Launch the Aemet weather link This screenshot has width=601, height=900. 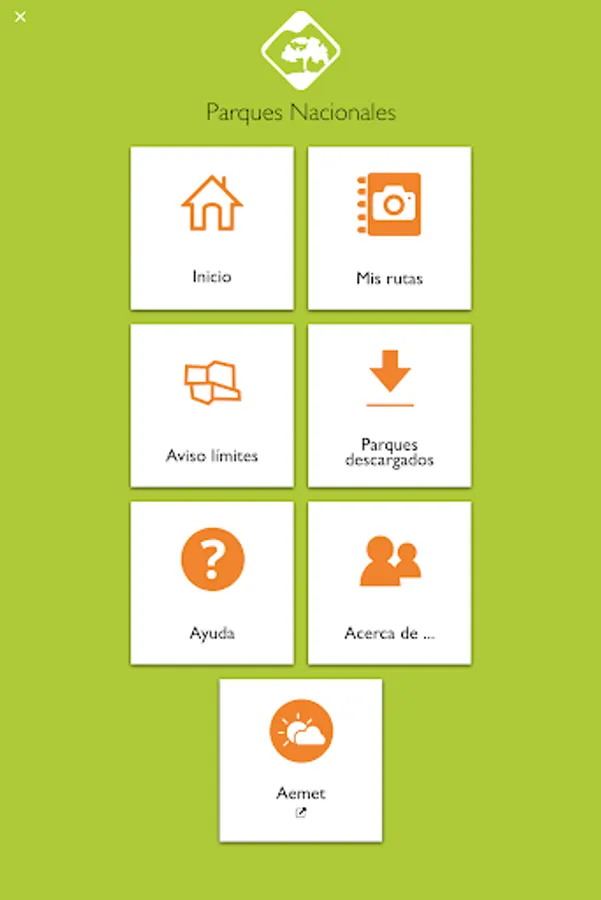[301, 760]
